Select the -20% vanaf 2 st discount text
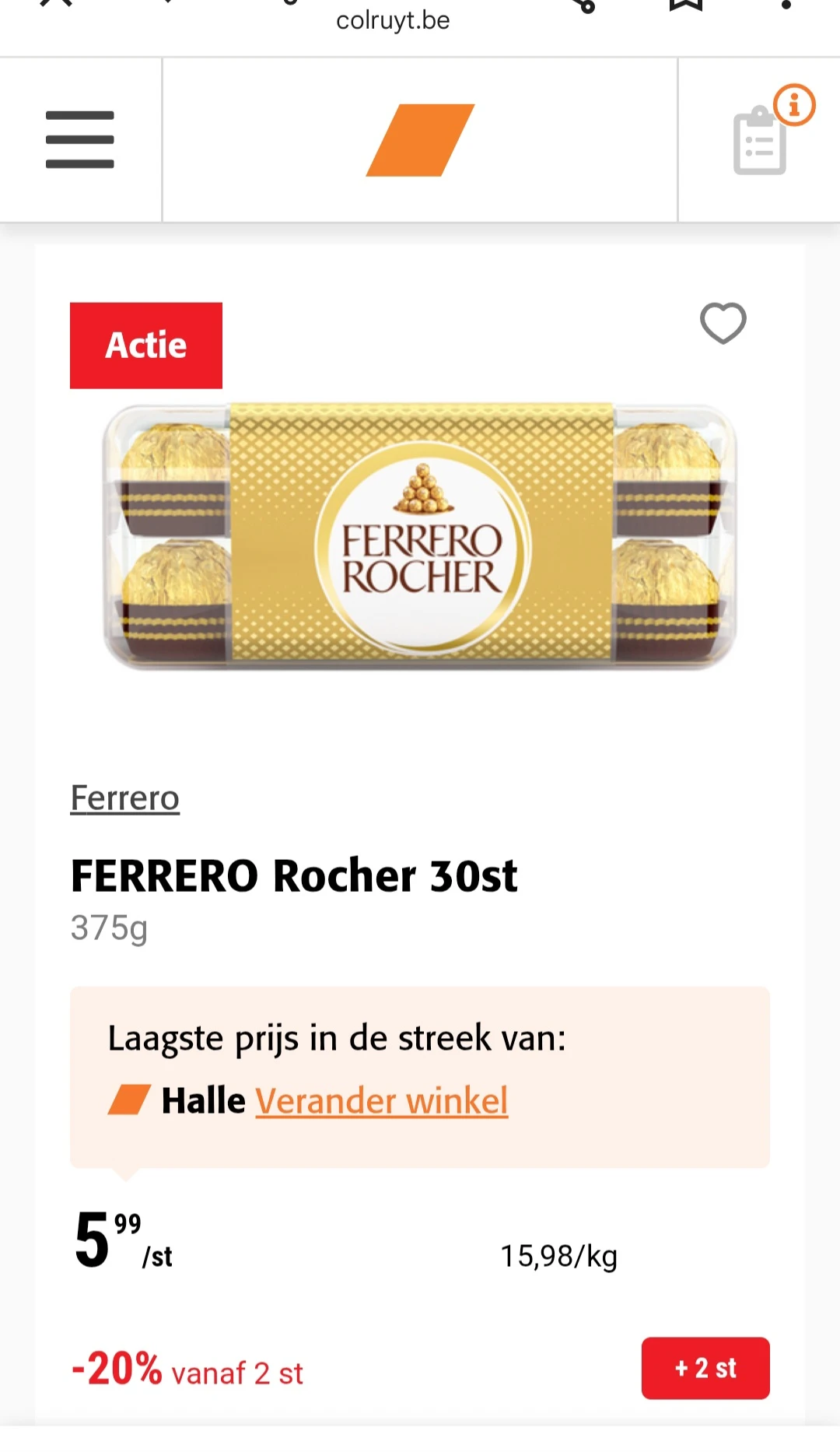840x1452 pixels. [187, 1371]
